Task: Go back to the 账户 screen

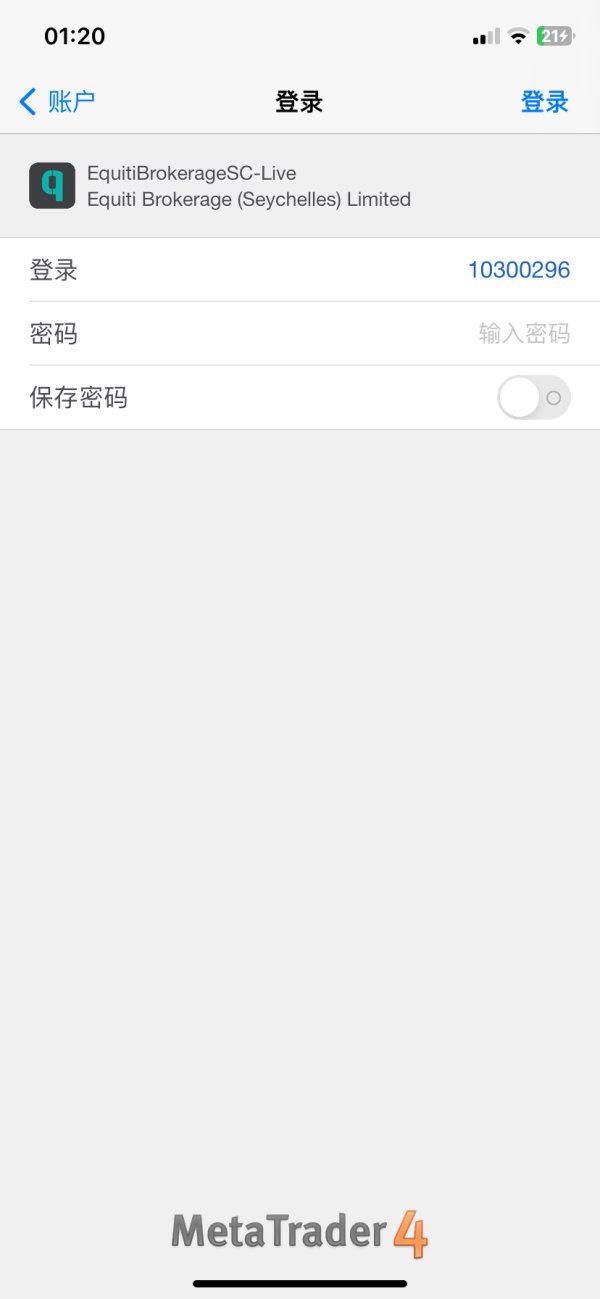Action: 57,101
